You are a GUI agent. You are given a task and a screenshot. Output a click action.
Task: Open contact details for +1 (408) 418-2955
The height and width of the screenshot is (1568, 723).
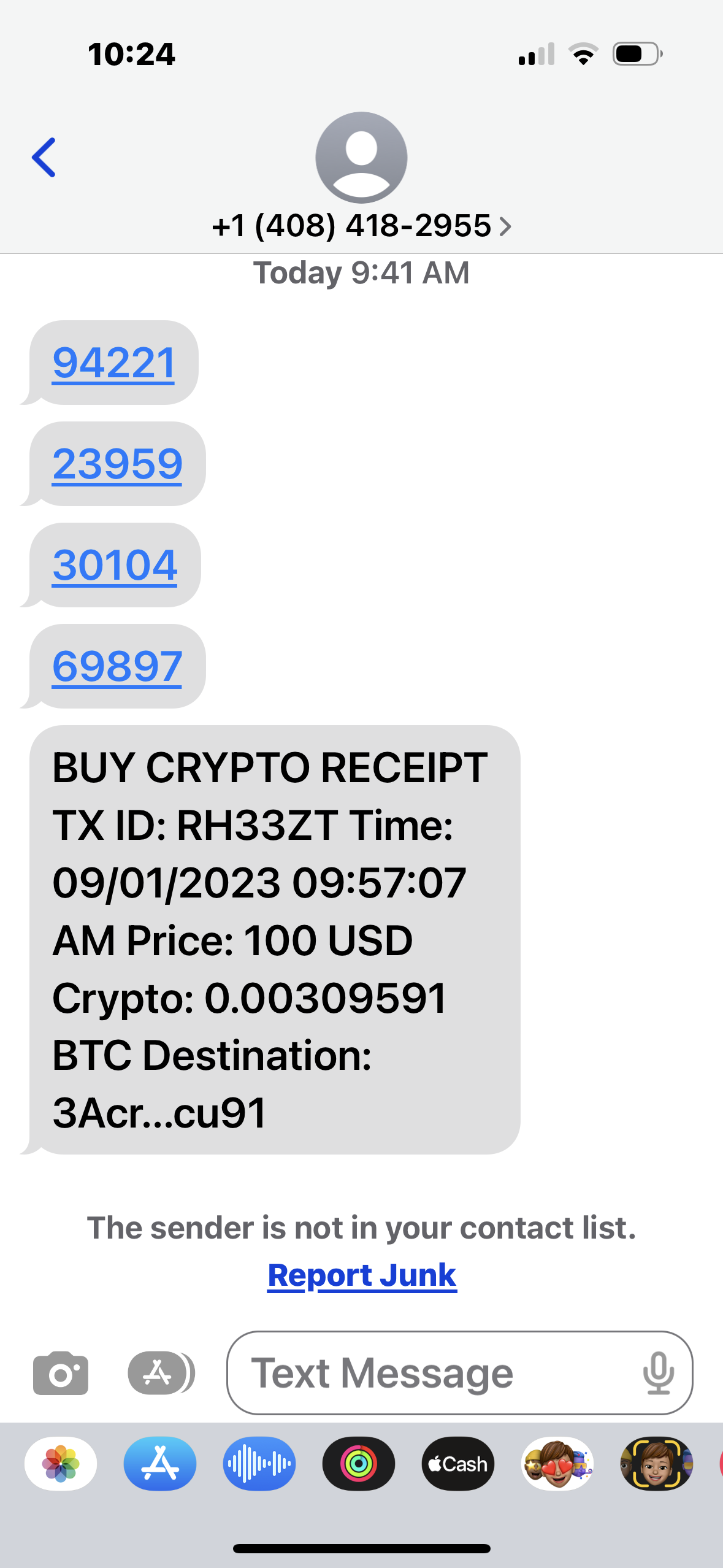pyautogui.click(x=361, y=226)
